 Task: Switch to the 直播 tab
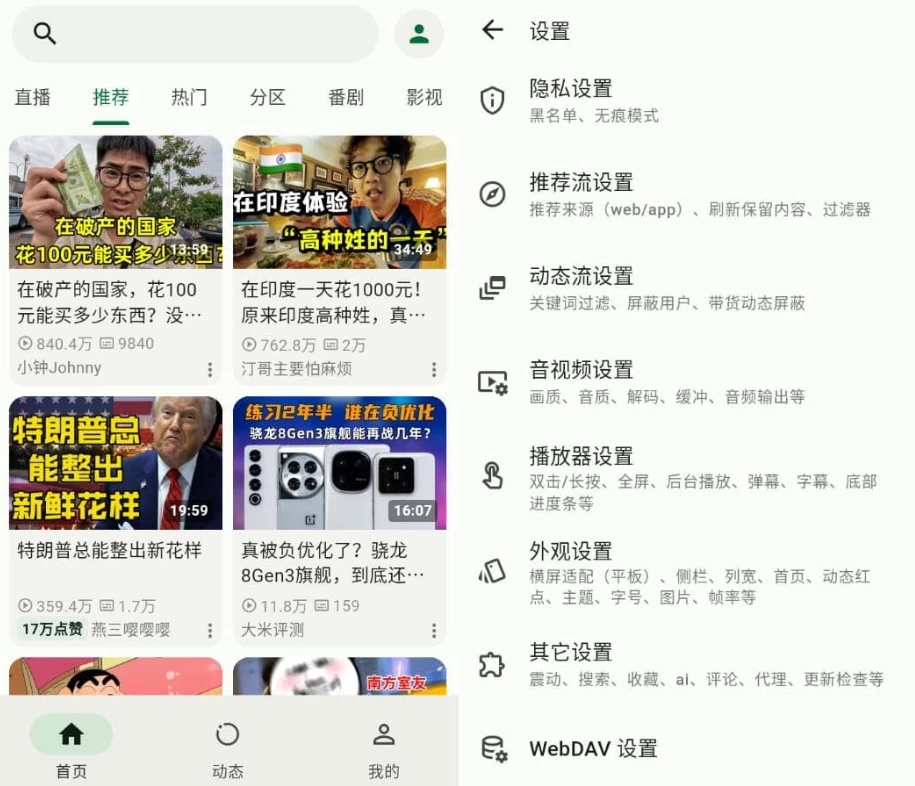pos(33,97)
